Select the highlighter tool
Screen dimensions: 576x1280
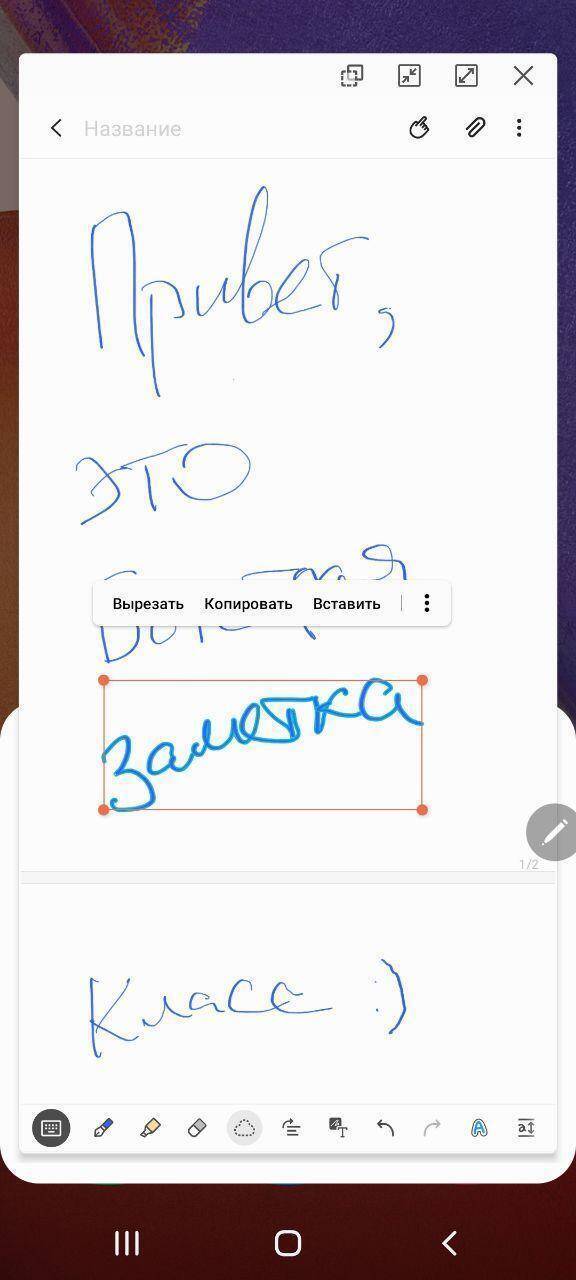(150, 1128)
